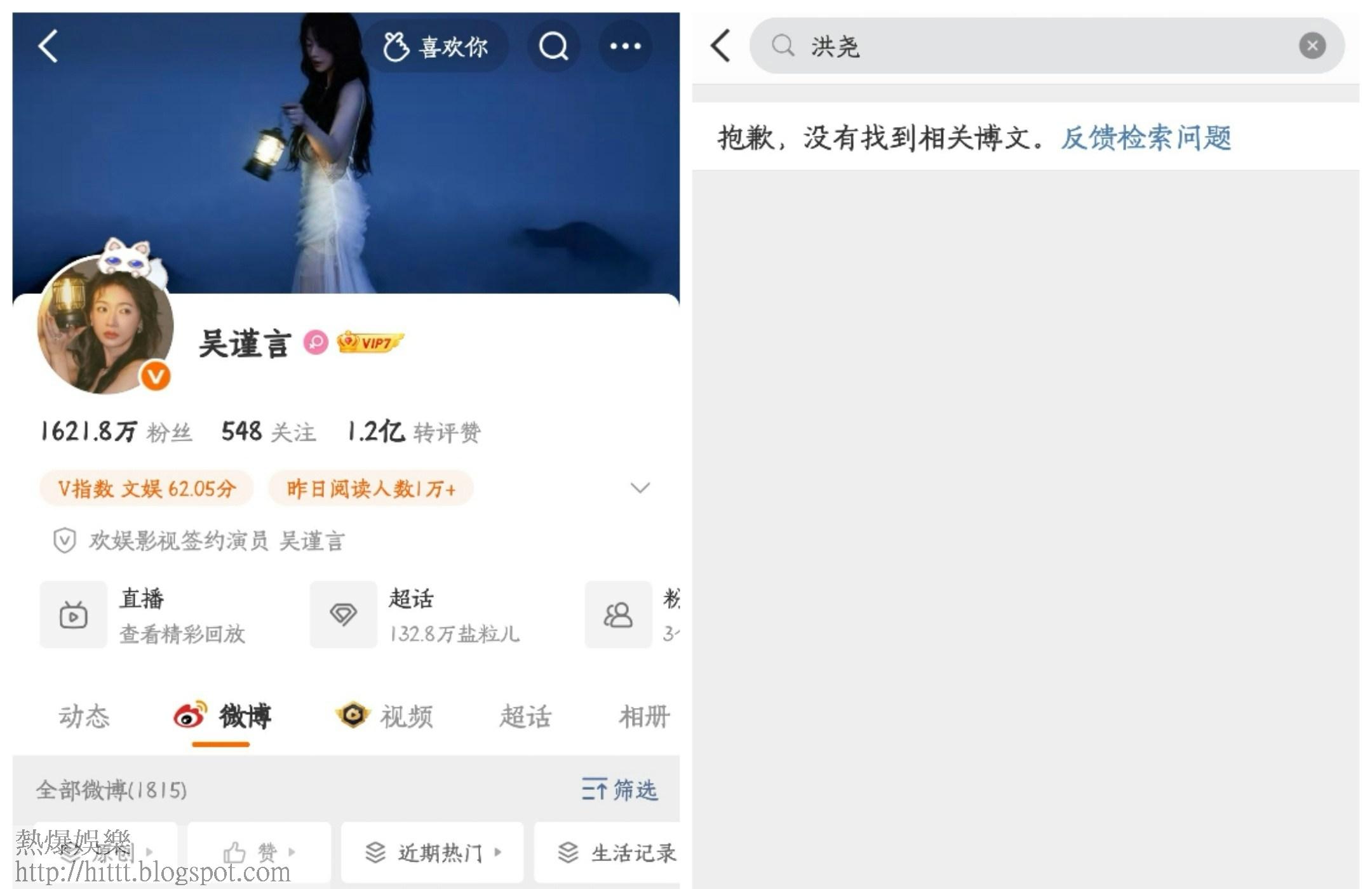The image size is (1372, 889).
Task: Open the three-dot overflow menu
Action: point(625,46)
